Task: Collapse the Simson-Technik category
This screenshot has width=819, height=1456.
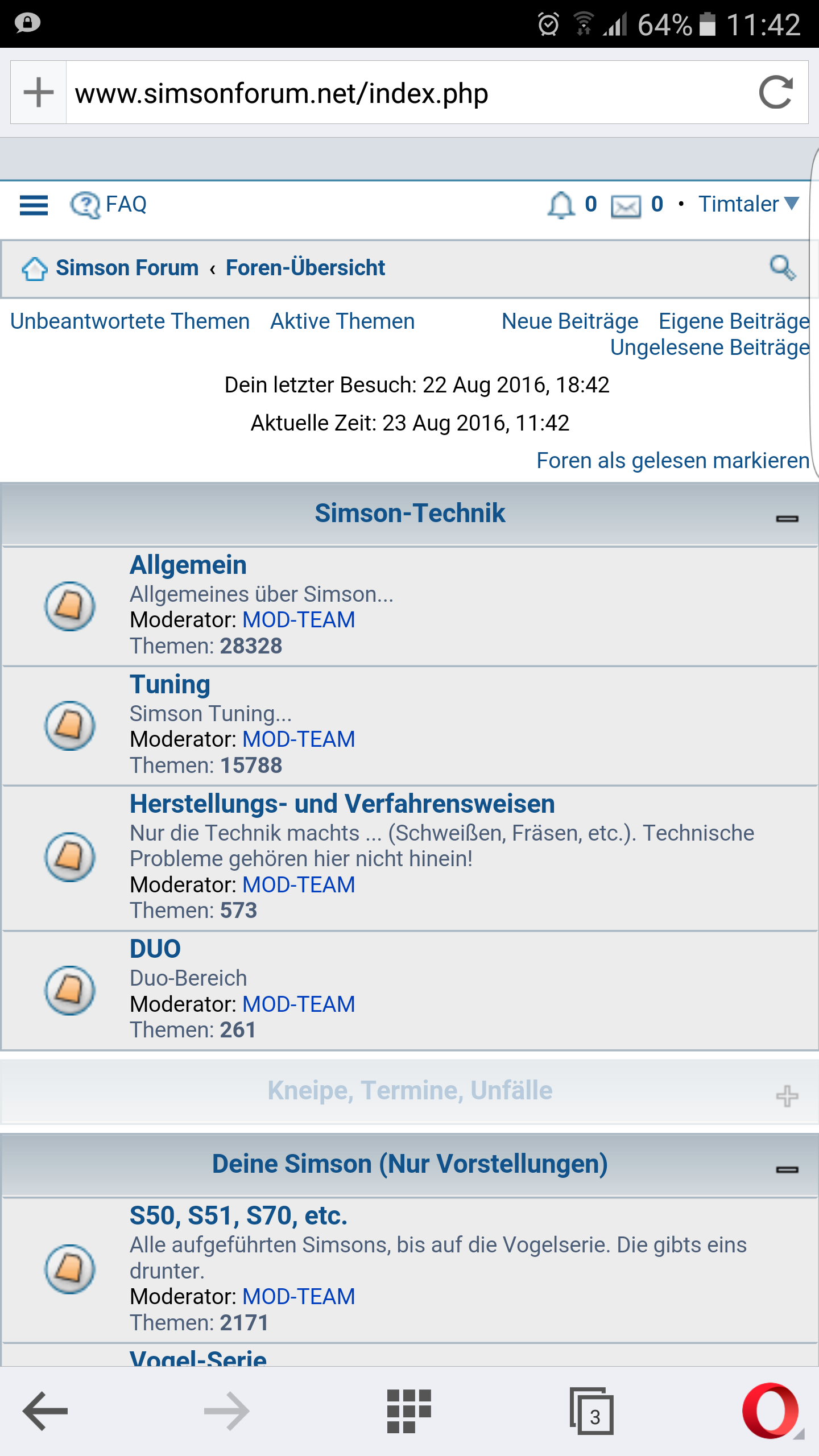Action: [x=787, y=518]
